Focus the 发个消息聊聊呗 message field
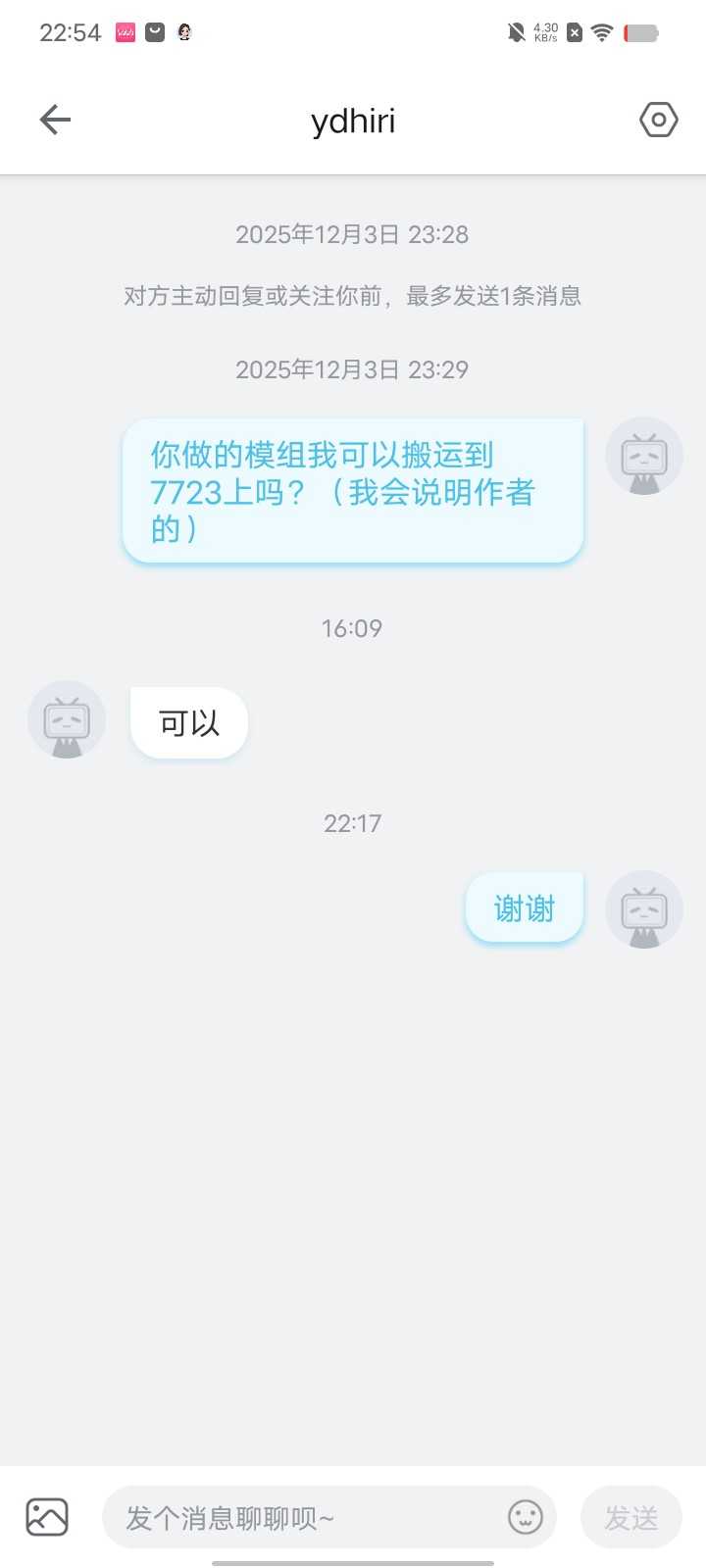706x1568 pixels. (x=304, y=1518)
